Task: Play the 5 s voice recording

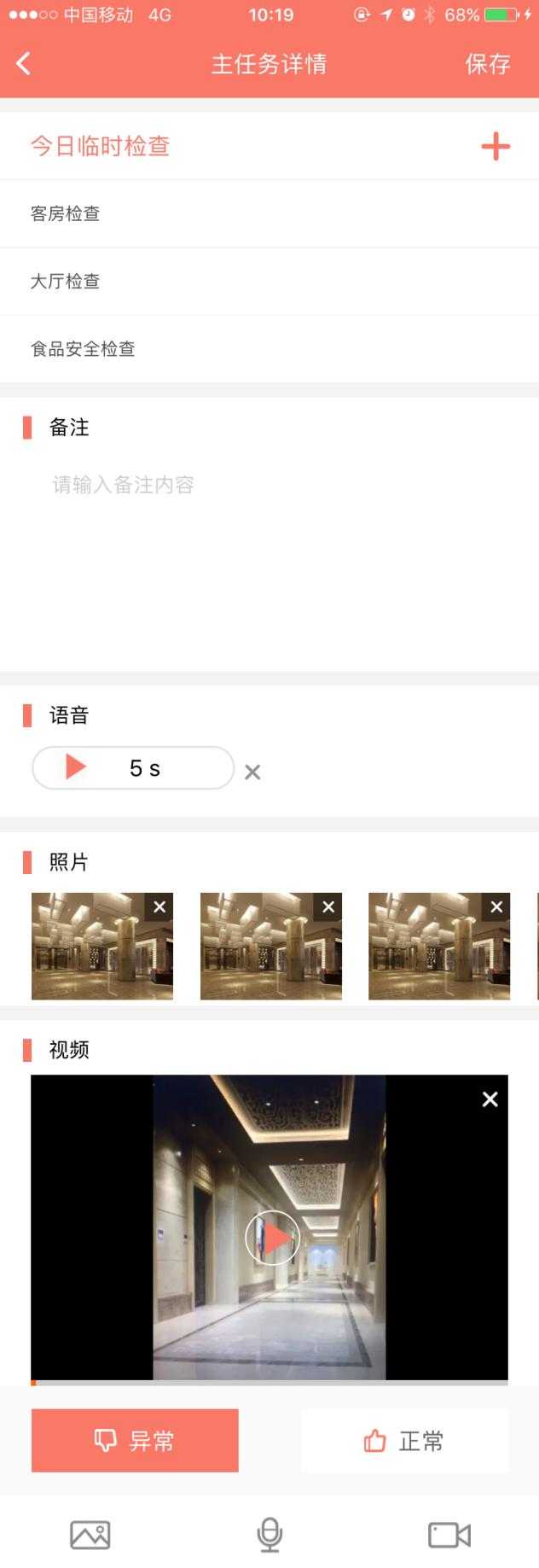Action: pos(76,767)
